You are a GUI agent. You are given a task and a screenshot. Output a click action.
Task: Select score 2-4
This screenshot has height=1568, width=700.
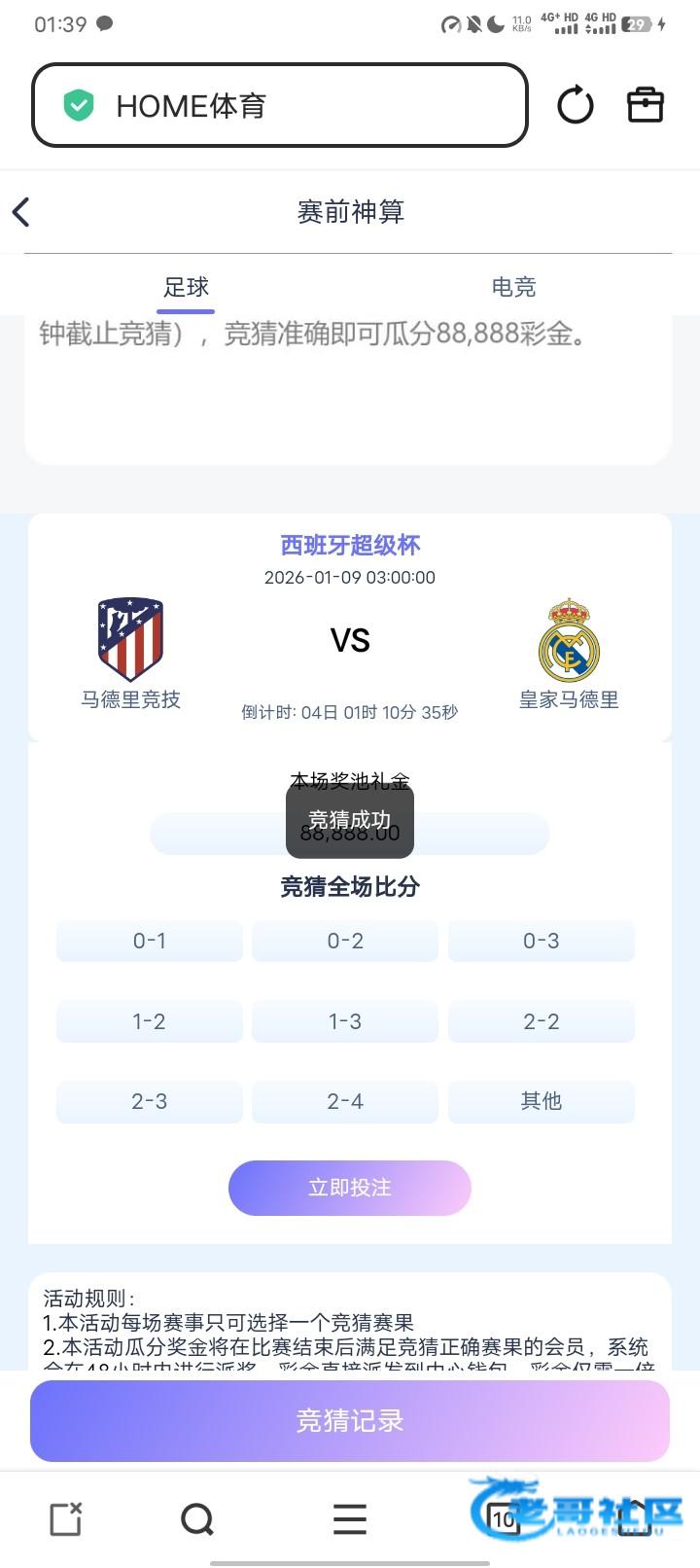pyautogui.click(x=345, y=1101)
